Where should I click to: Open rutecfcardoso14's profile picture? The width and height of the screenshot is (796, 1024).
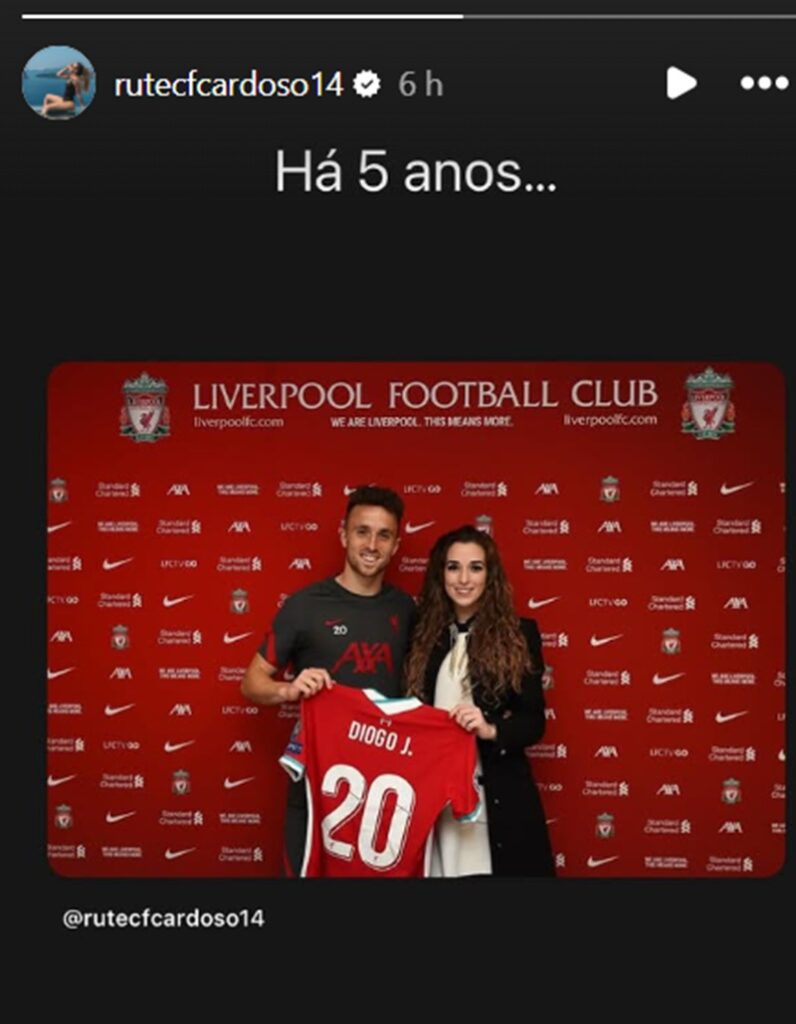click(x=59, y=83)
